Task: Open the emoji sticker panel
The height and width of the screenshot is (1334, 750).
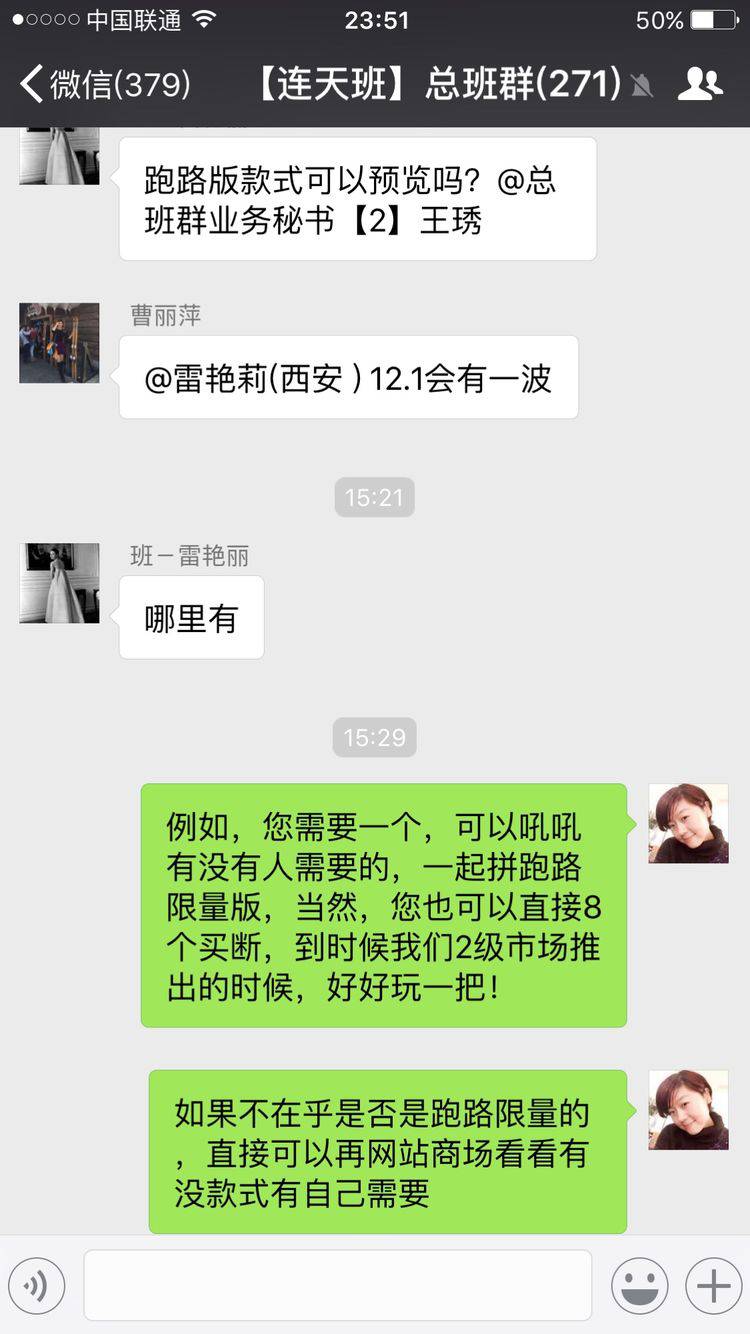Action: pyautogui.click(x=639, y=1285)
